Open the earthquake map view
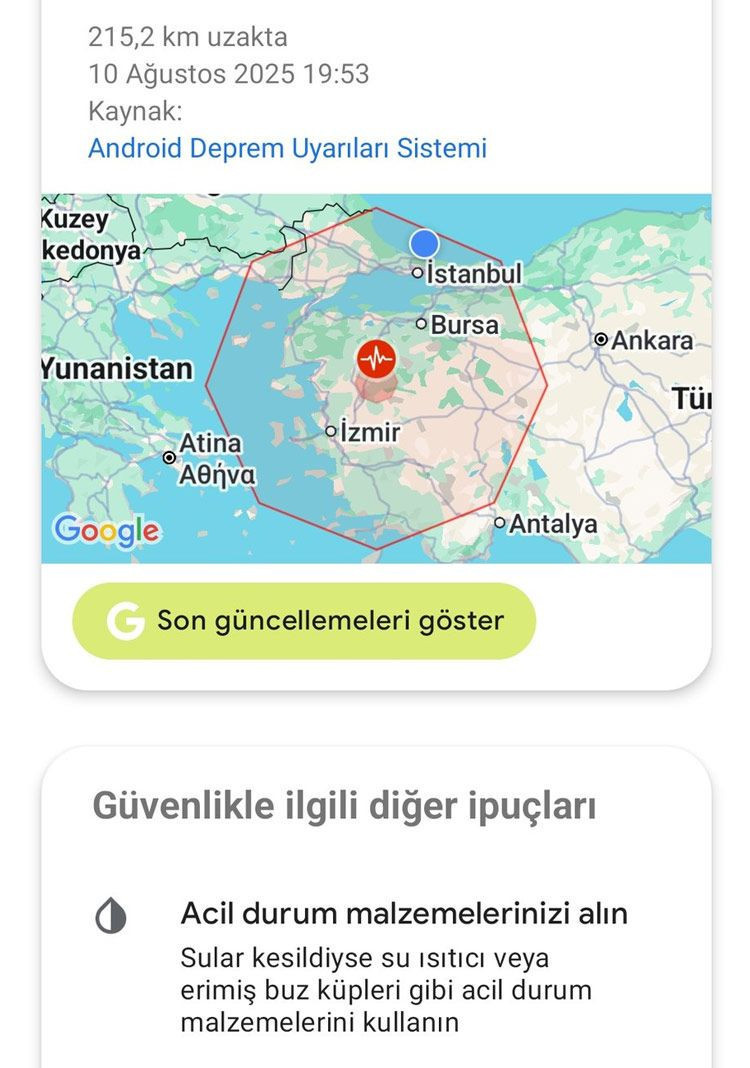 coord(376,378)
